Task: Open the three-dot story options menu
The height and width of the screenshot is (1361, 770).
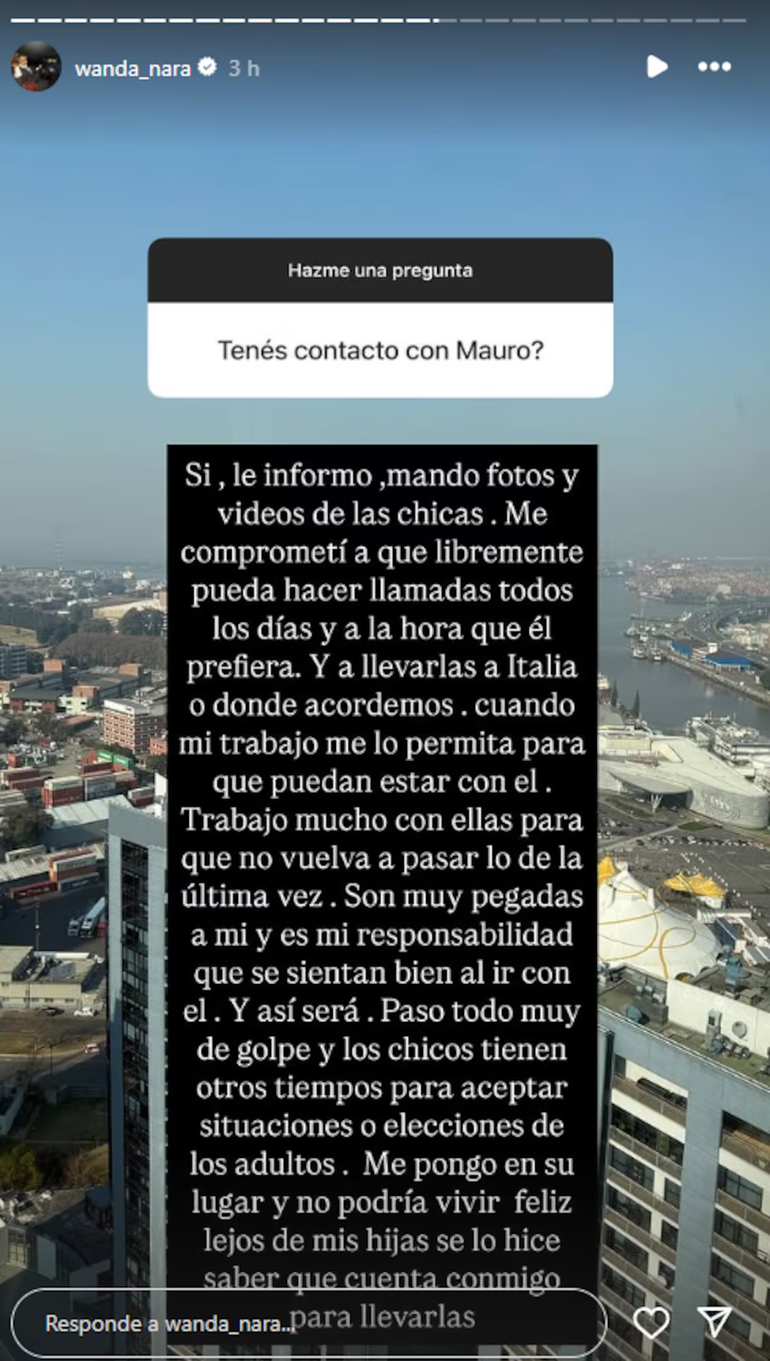Action: coord(714,67)
